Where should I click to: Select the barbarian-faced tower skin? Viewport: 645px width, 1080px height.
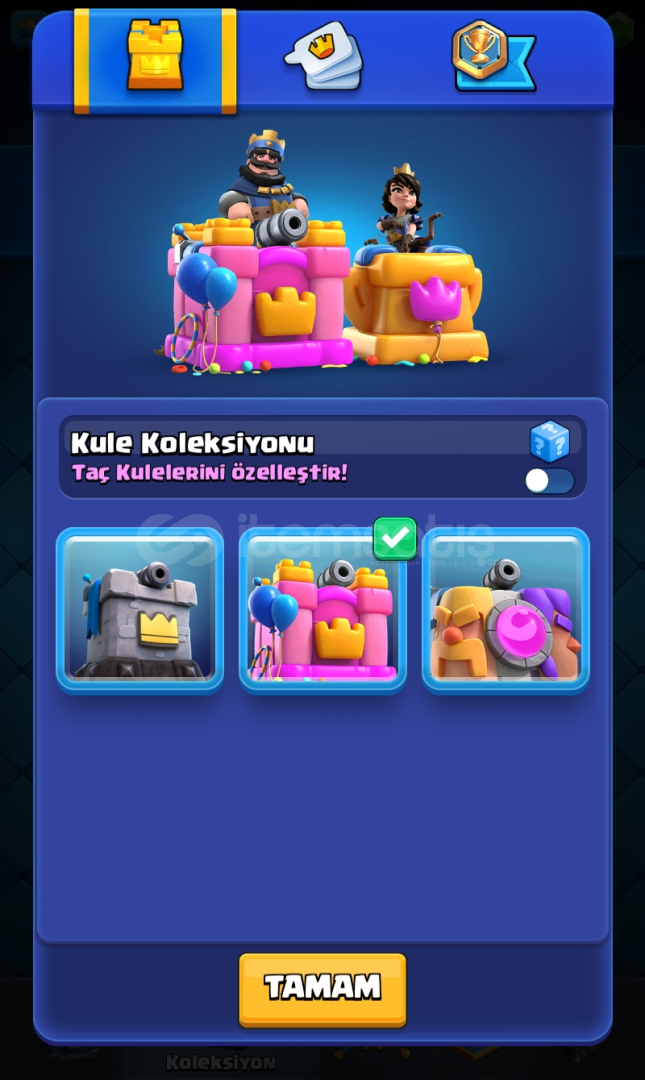(505, 609)
